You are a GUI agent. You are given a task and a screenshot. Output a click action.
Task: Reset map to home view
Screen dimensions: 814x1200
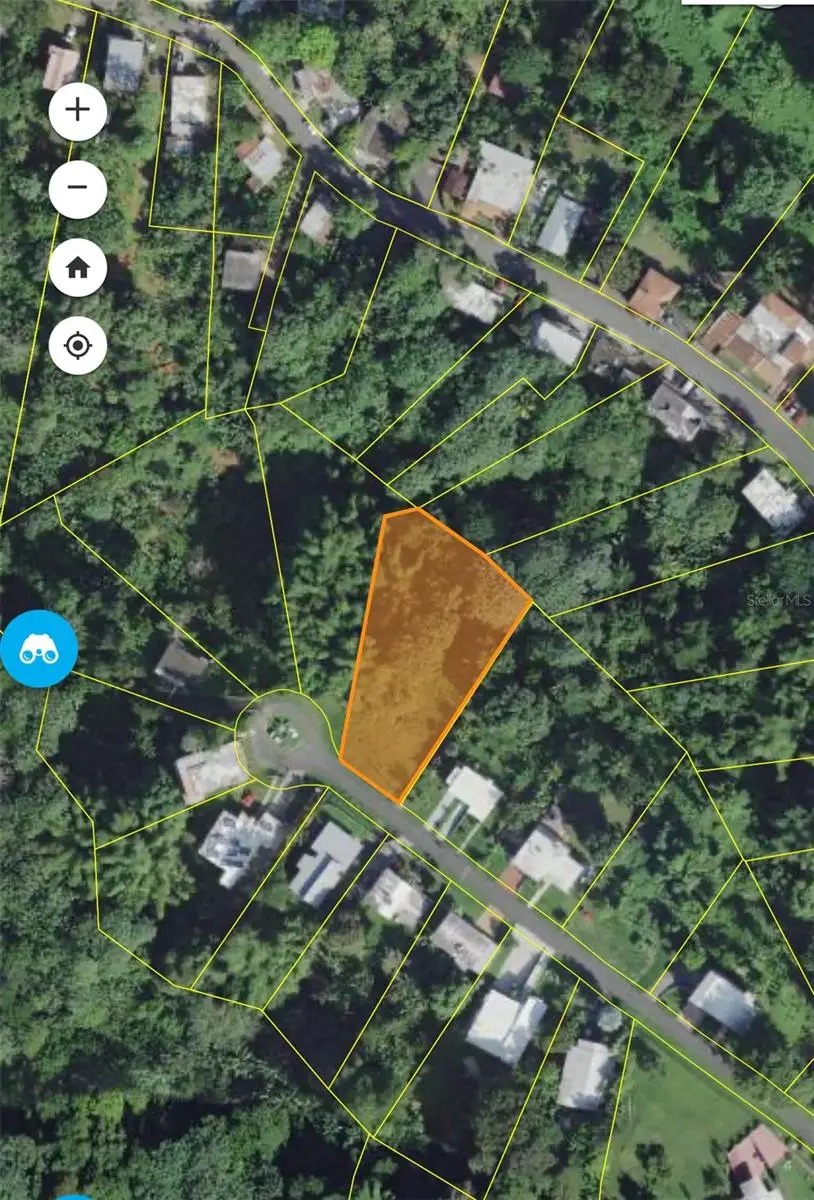point(78,267)
